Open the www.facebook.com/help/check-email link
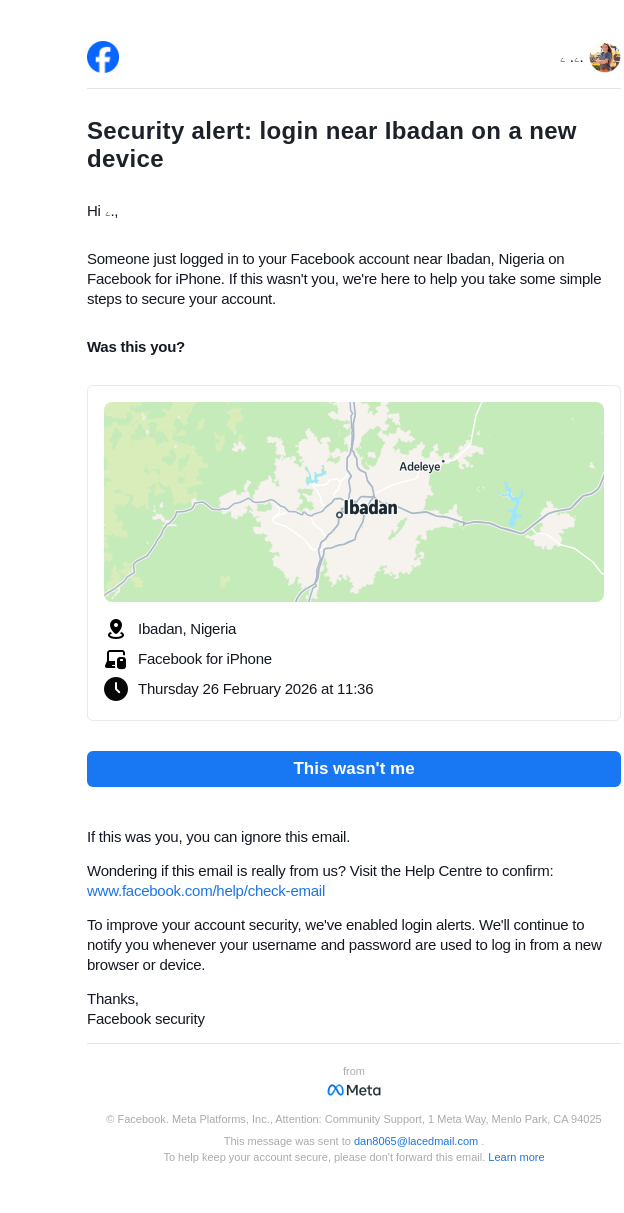Image resolution: width=624 pixels, height=1213 pixels. coord(206,891)
